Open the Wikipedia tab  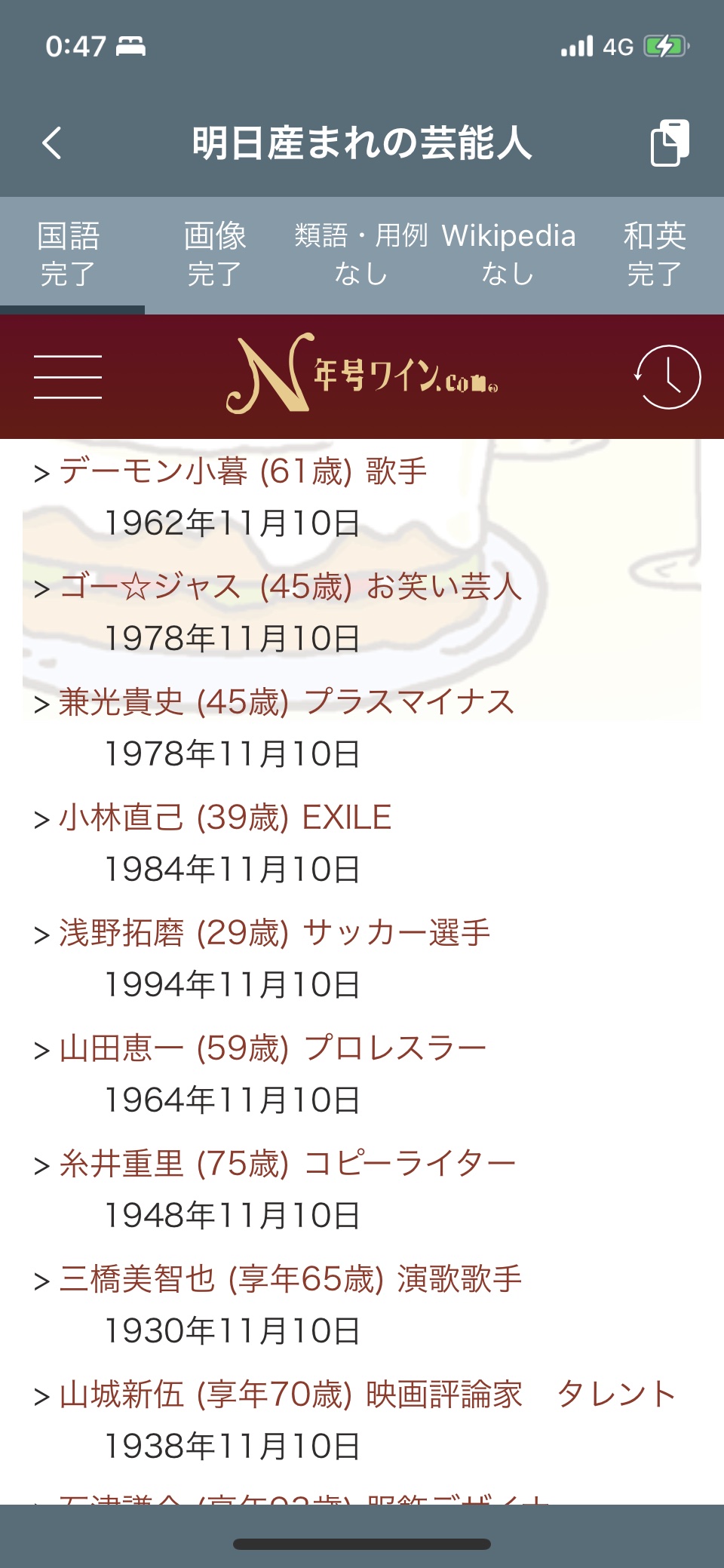tap(508, 254)
